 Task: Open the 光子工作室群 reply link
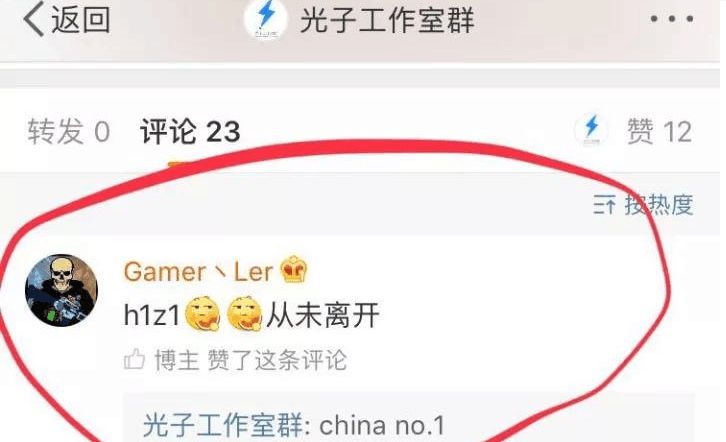pyautogui.click(x=225, y=425)
